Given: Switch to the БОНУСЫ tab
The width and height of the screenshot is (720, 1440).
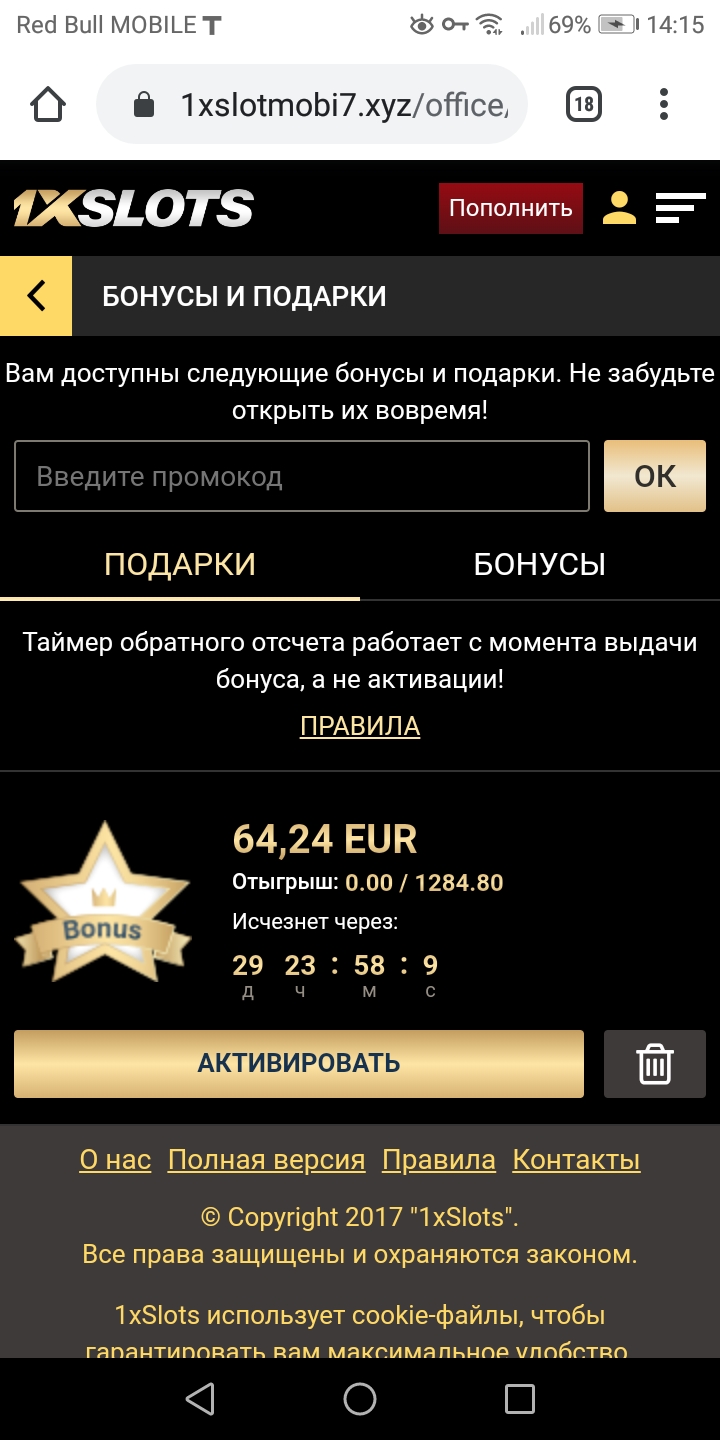Looking at the screenshot, I should (x=539, y=564).
